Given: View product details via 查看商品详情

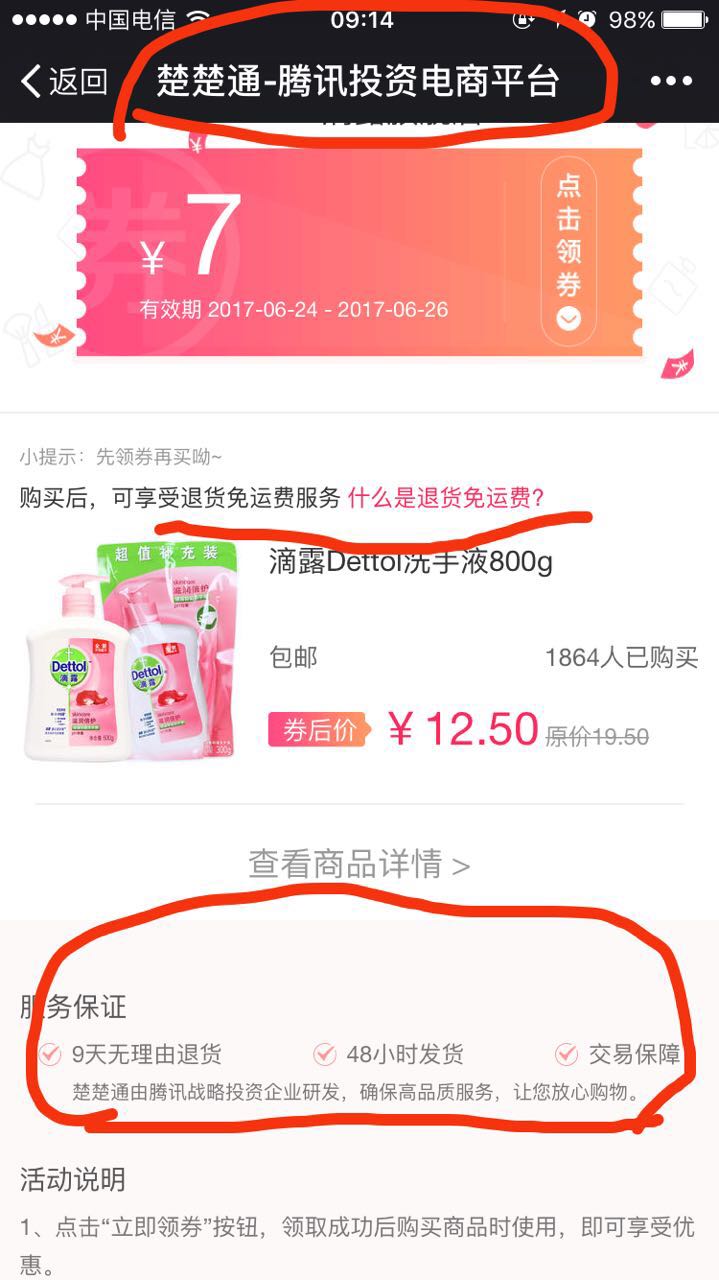Looking at the screenshot, I should point(359,864).
